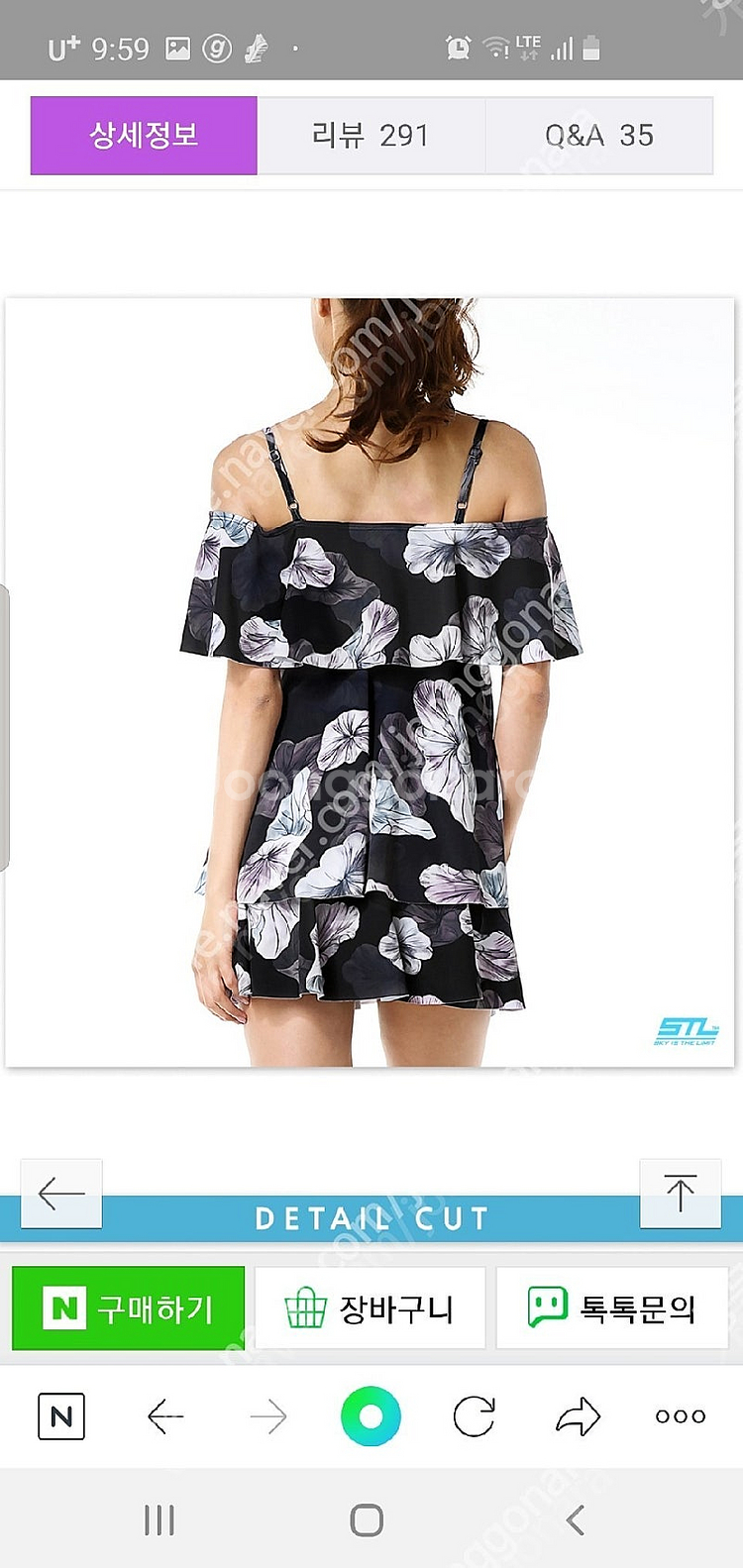
Task: Share this product page
Action: pos(578,1416)
